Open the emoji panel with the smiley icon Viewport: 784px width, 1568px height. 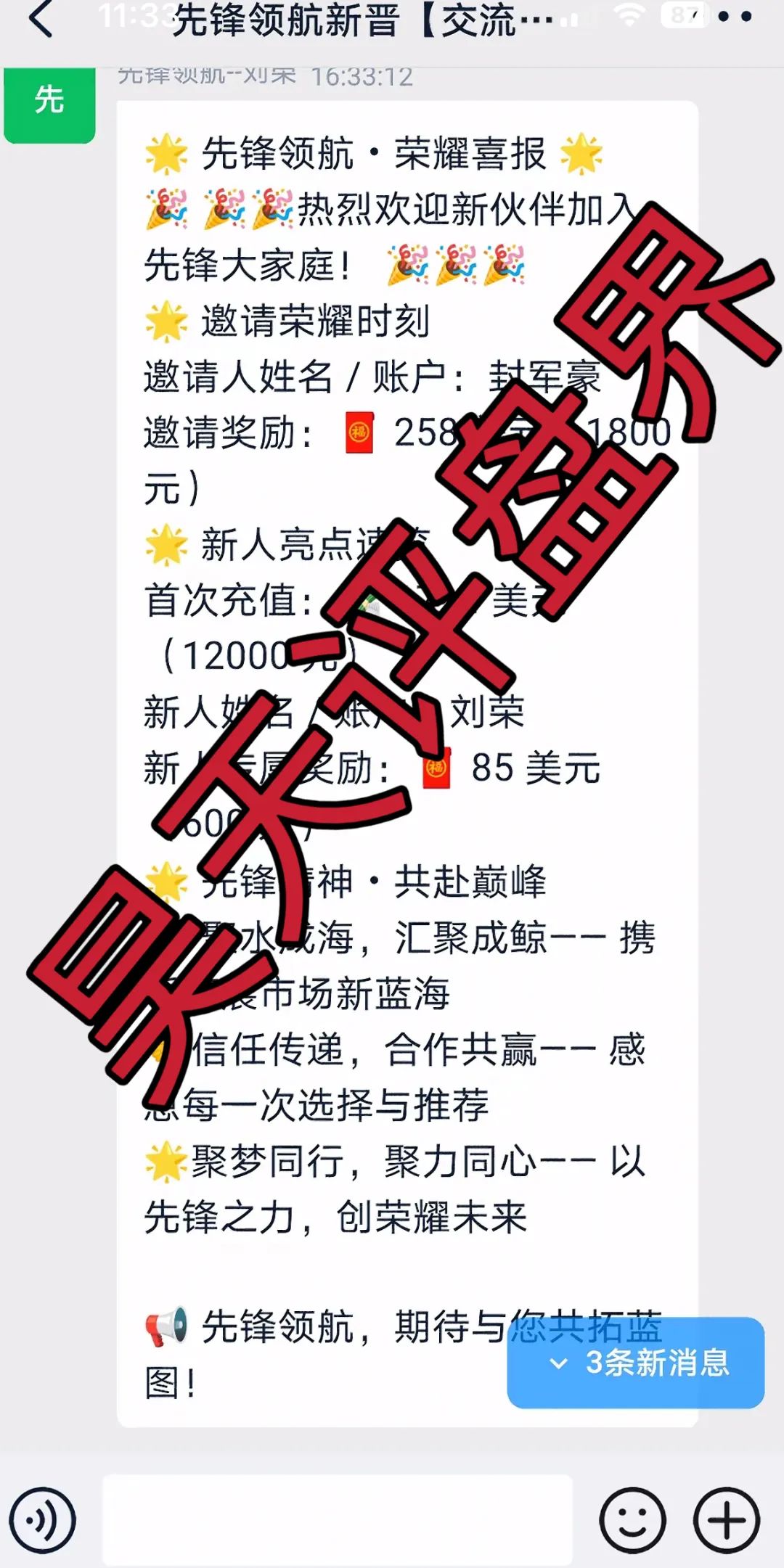click(633, 1519)
